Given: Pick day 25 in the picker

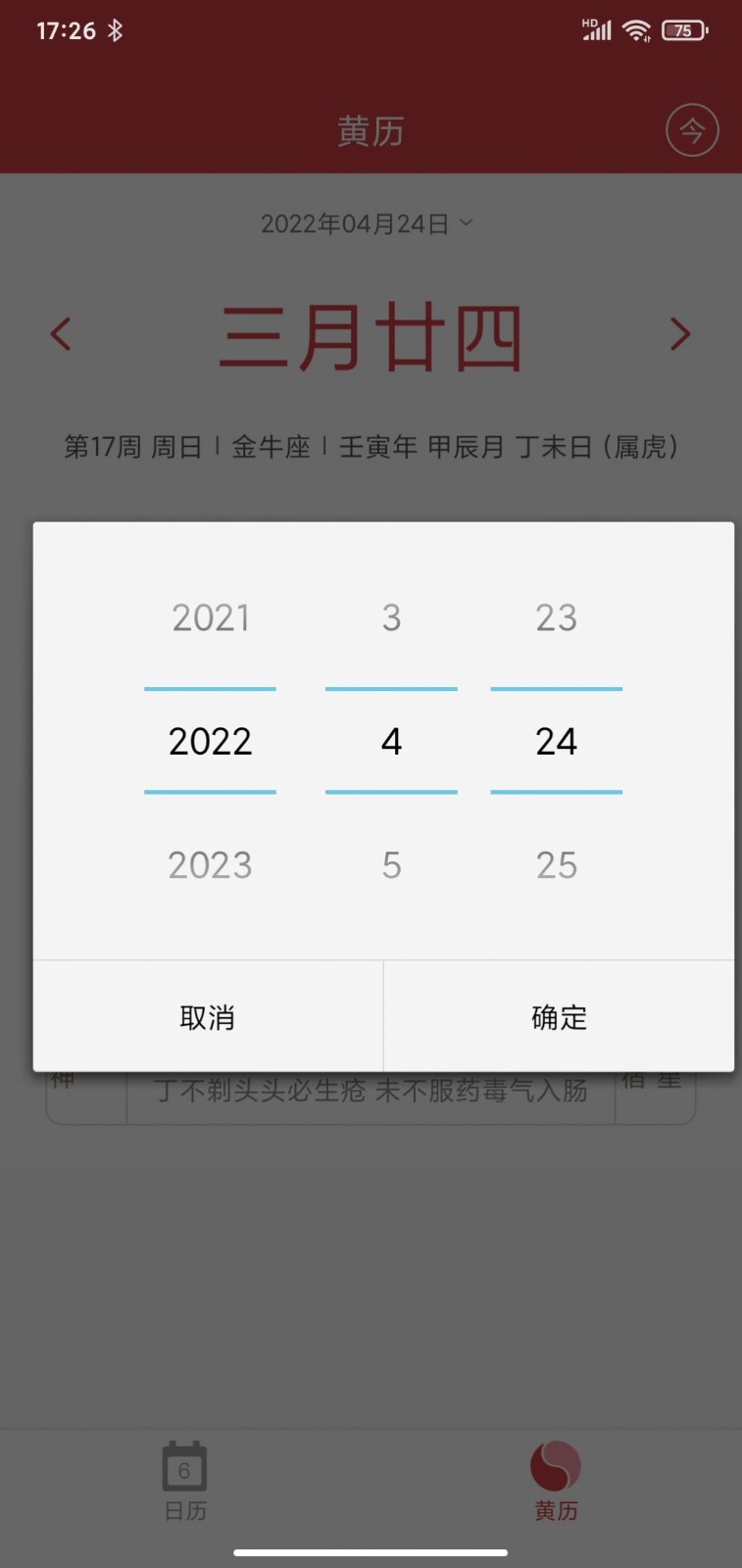Looking at the screenshot, I should (556, 865).
